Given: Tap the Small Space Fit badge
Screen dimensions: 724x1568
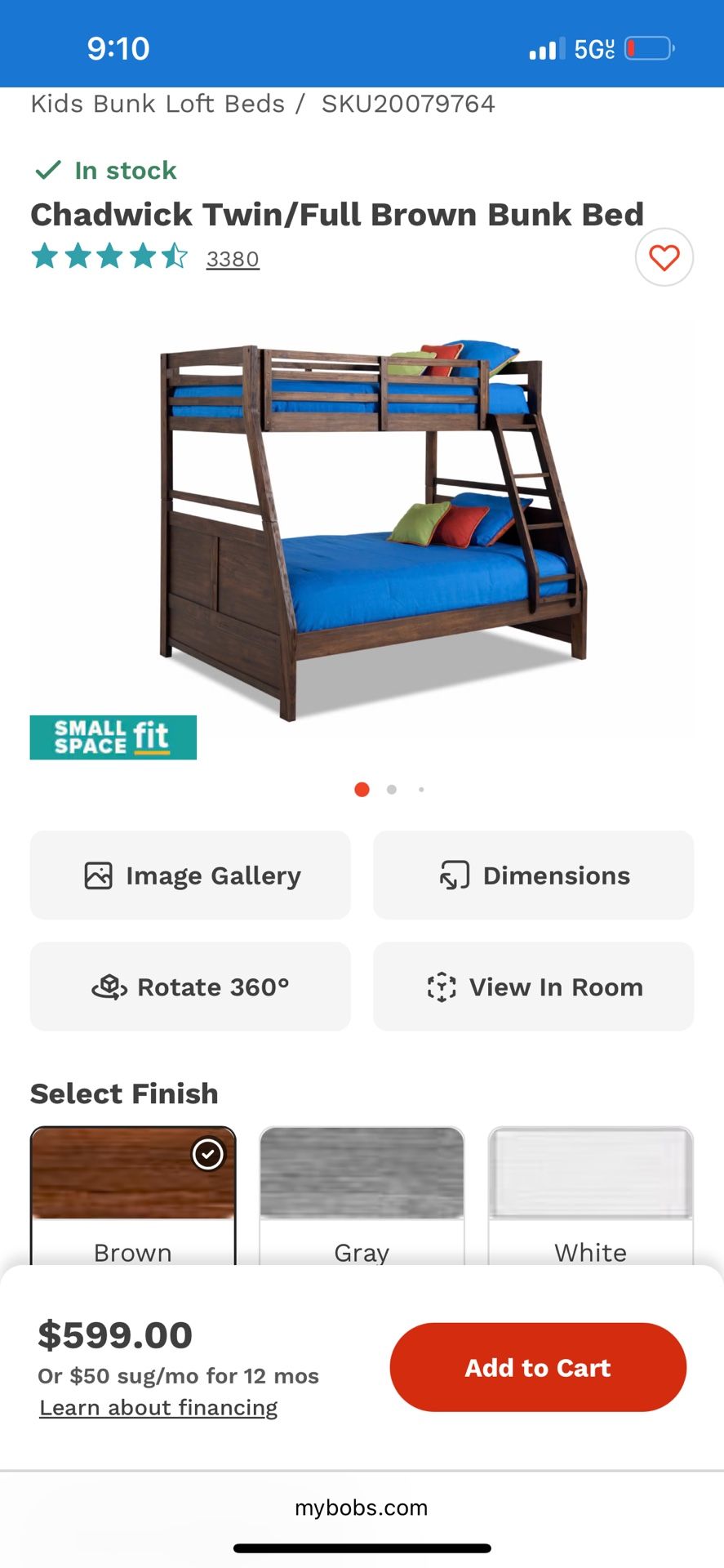Looking at the screenshot, I should pyautogui.click(x=112, y=737).
